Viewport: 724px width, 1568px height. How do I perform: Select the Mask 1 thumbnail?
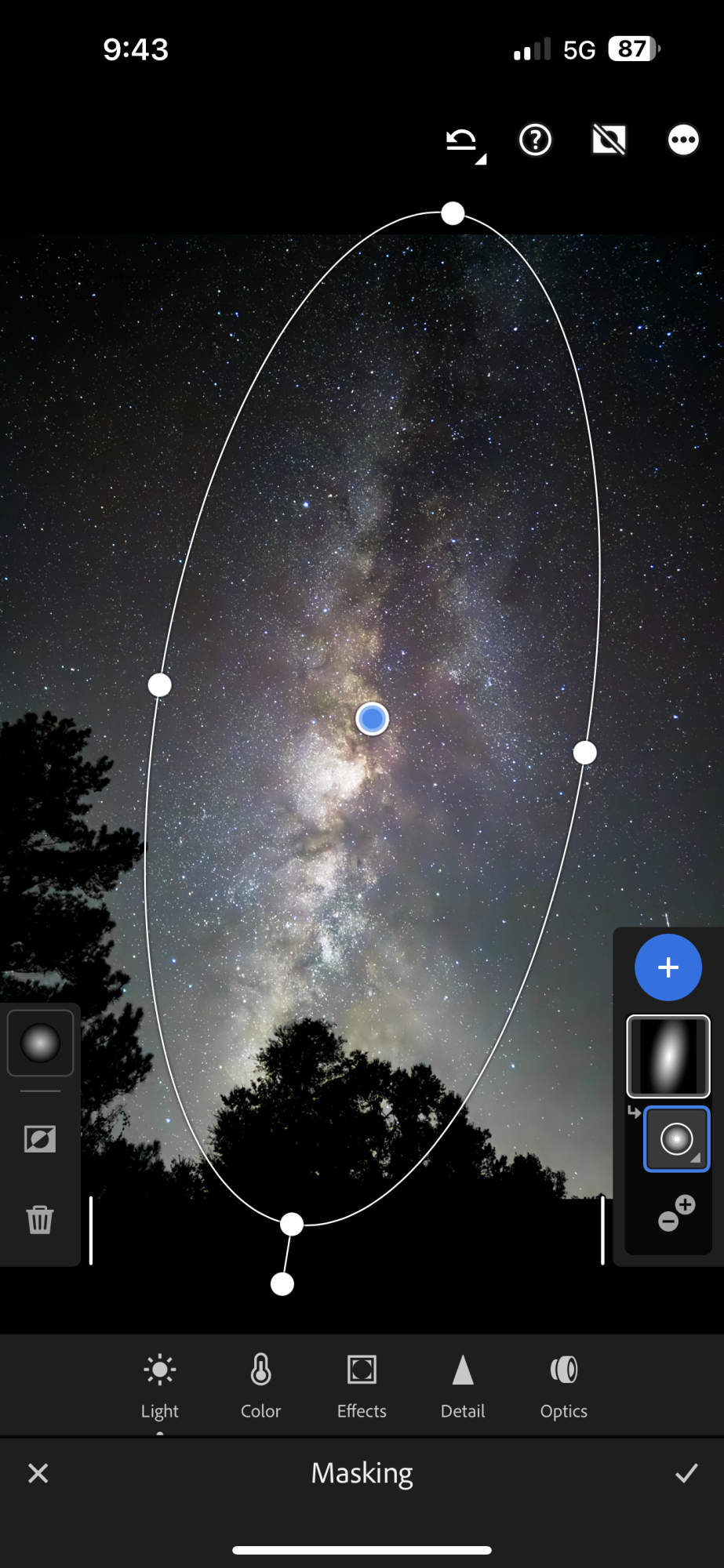tap(668, 1056)
